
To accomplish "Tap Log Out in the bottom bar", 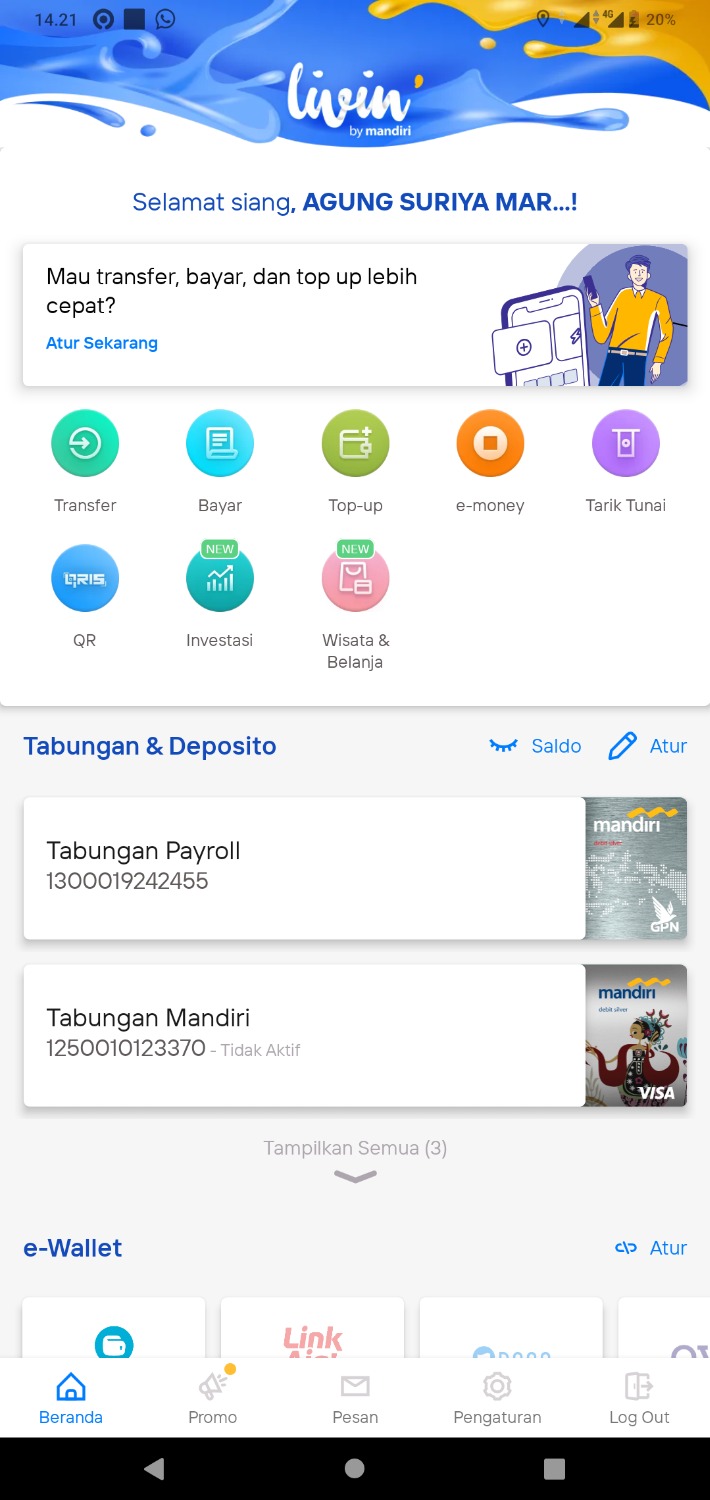I will (x=639, y=1398).
